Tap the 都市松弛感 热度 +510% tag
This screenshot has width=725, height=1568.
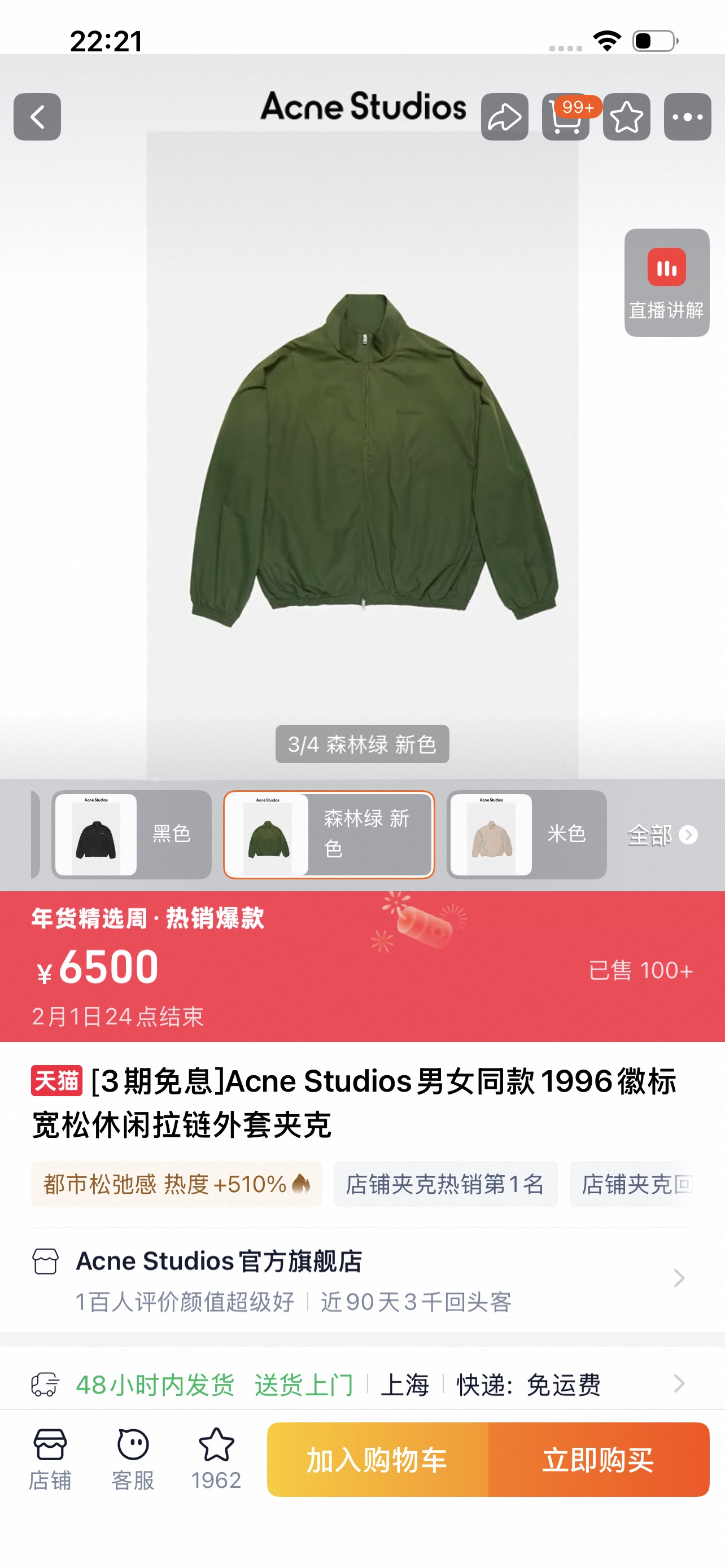177,1184
